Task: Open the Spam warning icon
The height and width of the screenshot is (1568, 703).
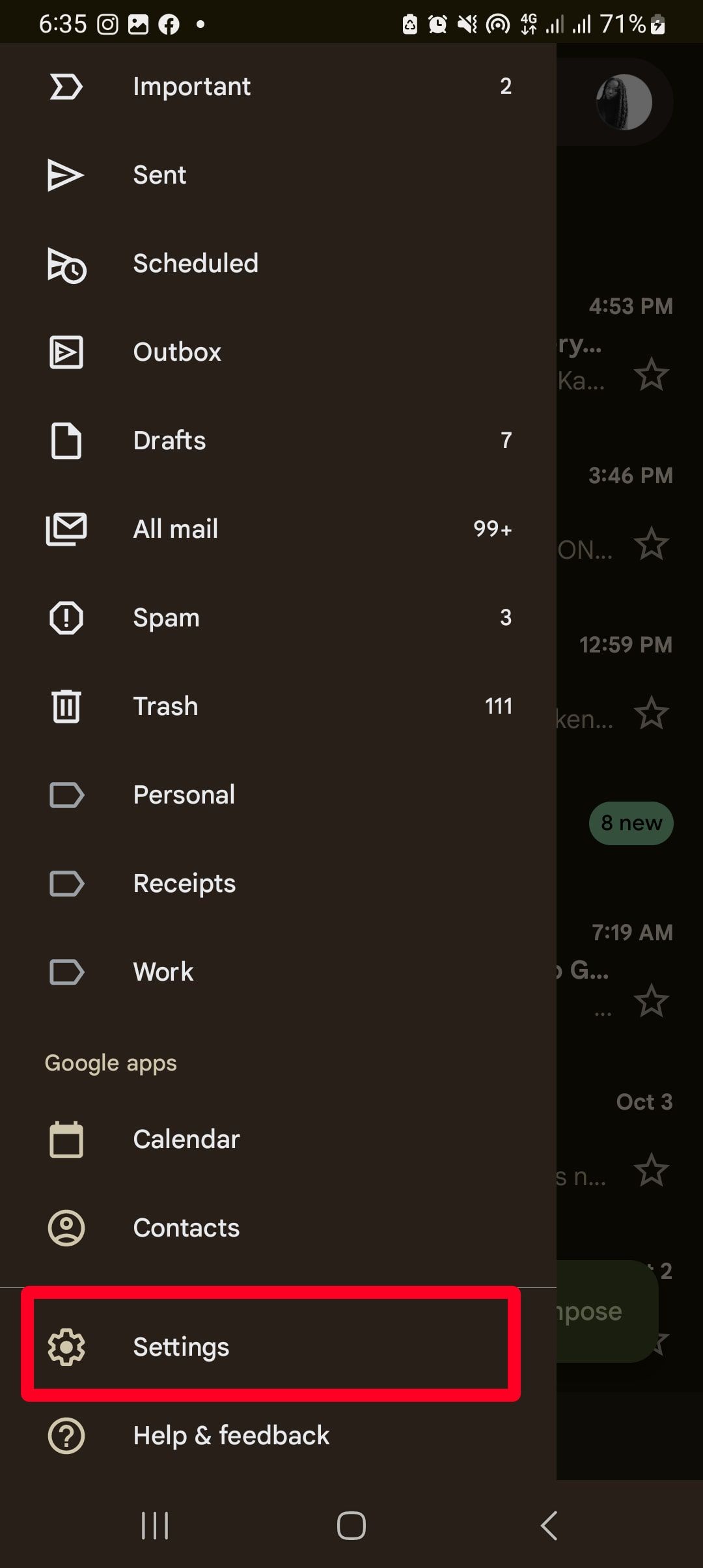Action: click(x=65, y=617)
